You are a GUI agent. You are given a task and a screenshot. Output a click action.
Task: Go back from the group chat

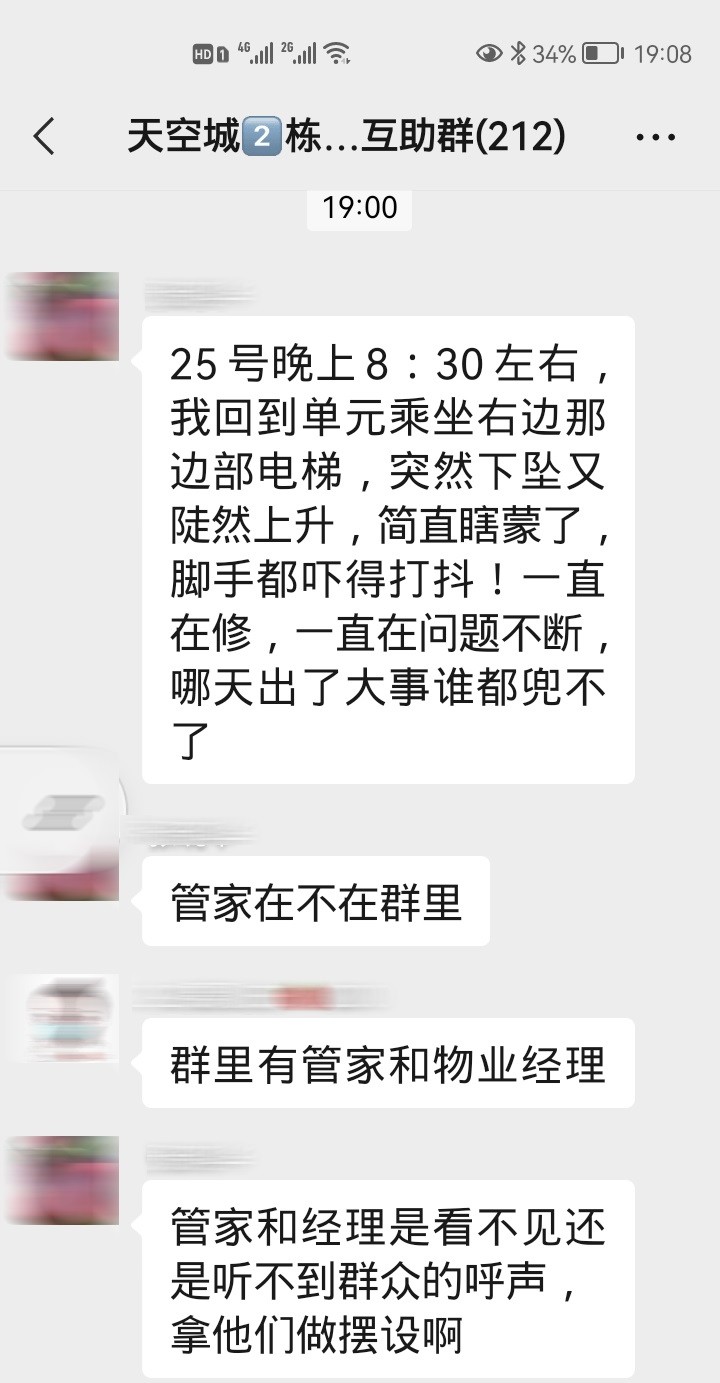click(x=44, y=136)
